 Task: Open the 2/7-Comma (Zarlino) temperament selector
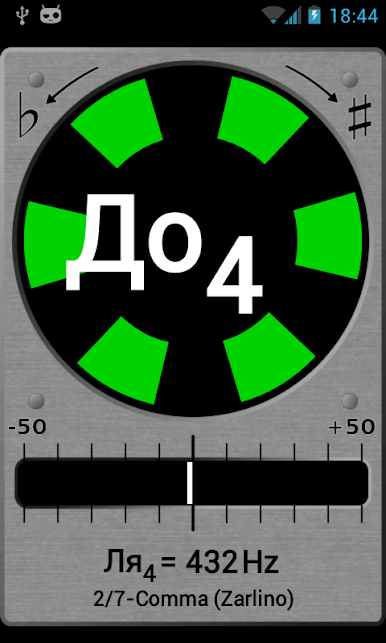193,600
